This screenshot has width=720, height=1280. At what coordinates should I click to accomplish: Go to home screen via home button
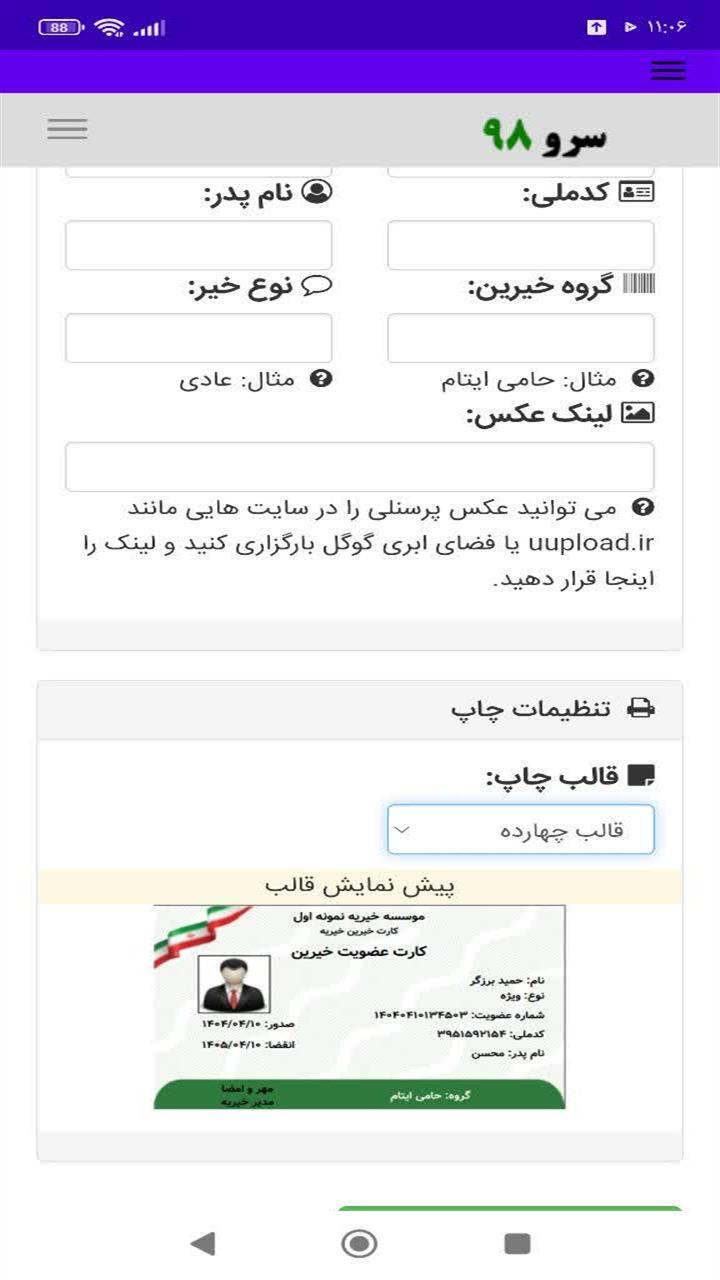(359, 1243)
